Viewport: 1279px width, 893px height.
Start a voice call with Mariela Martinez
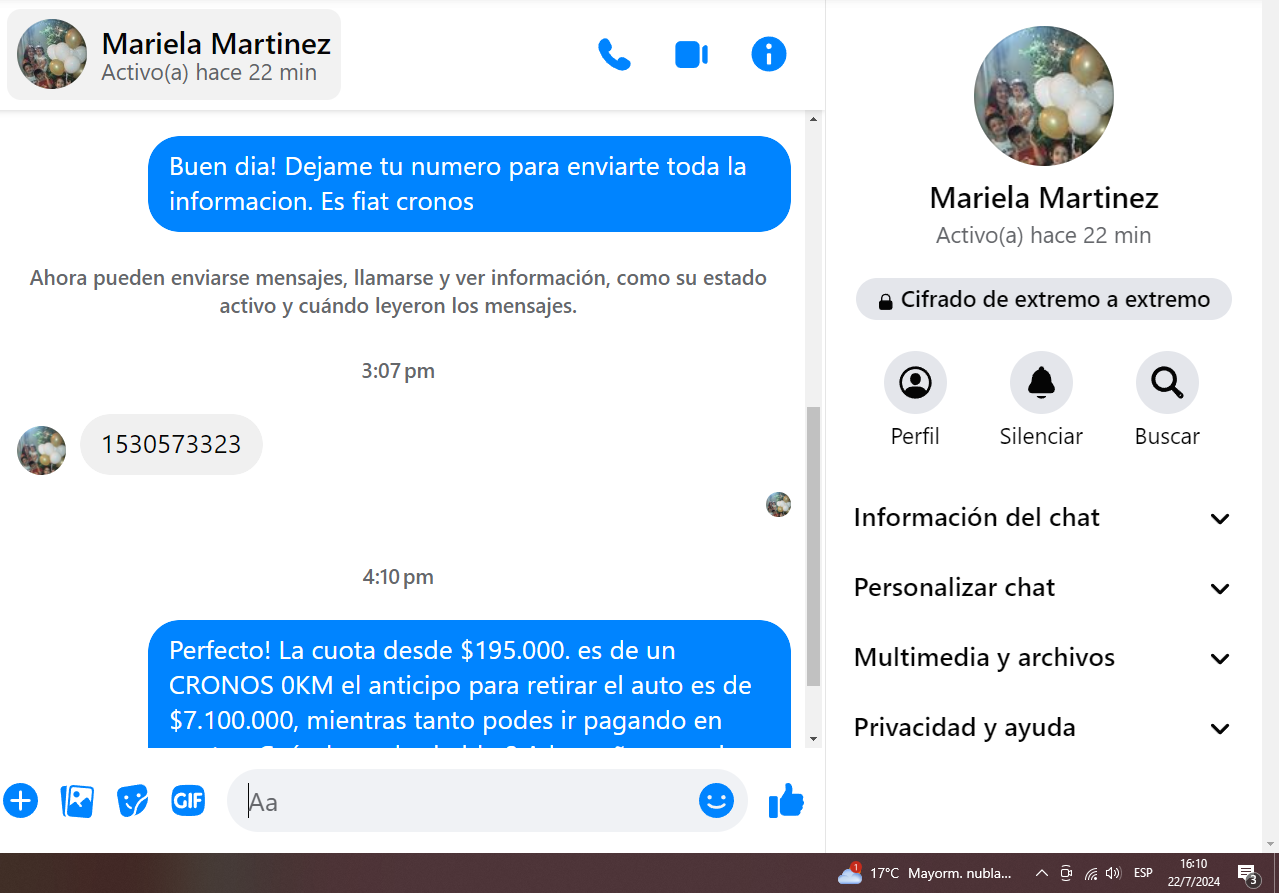[614, 54]
